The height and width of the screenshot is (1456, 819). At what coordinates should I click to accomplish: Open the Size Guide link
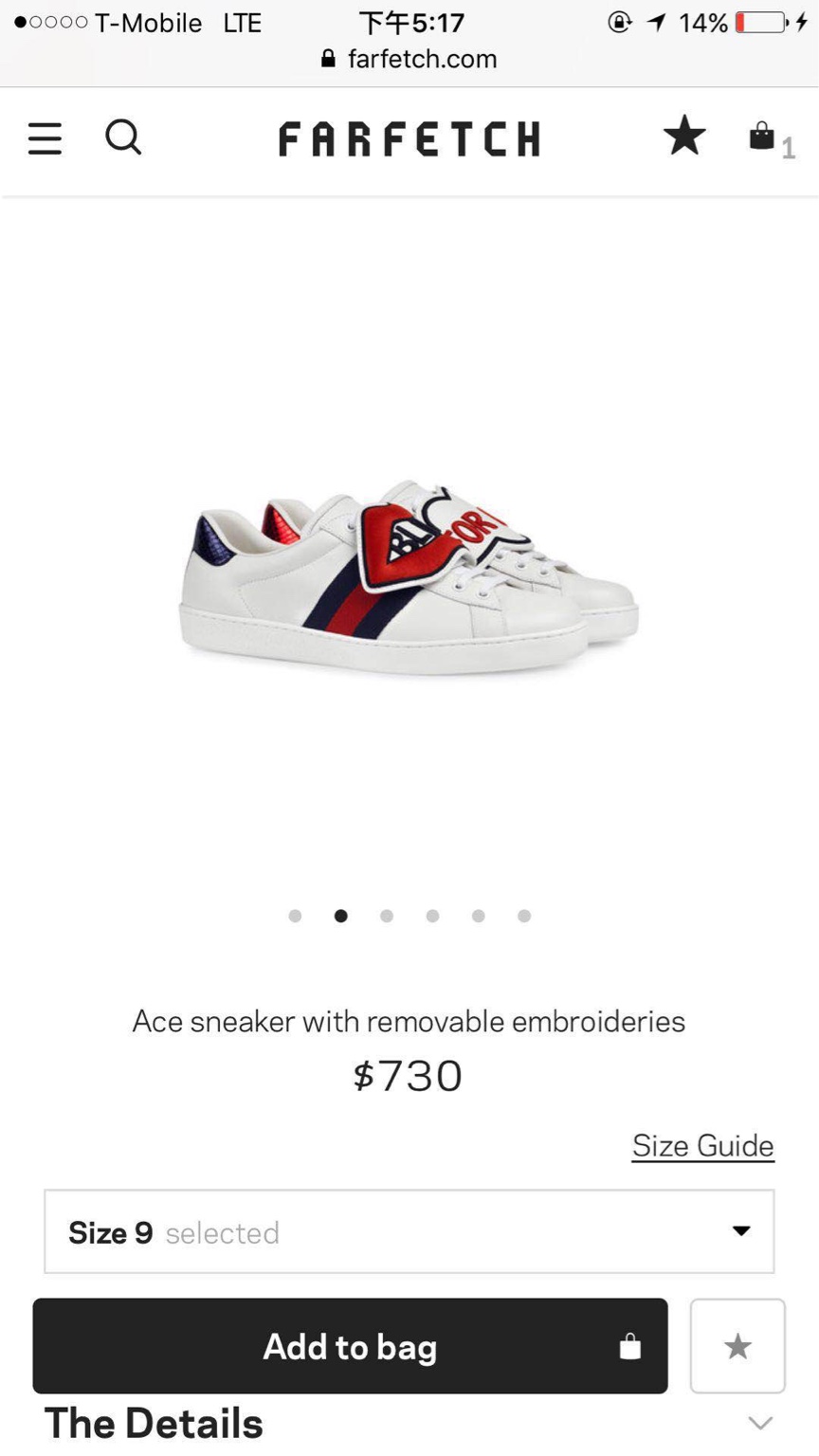702,1145
